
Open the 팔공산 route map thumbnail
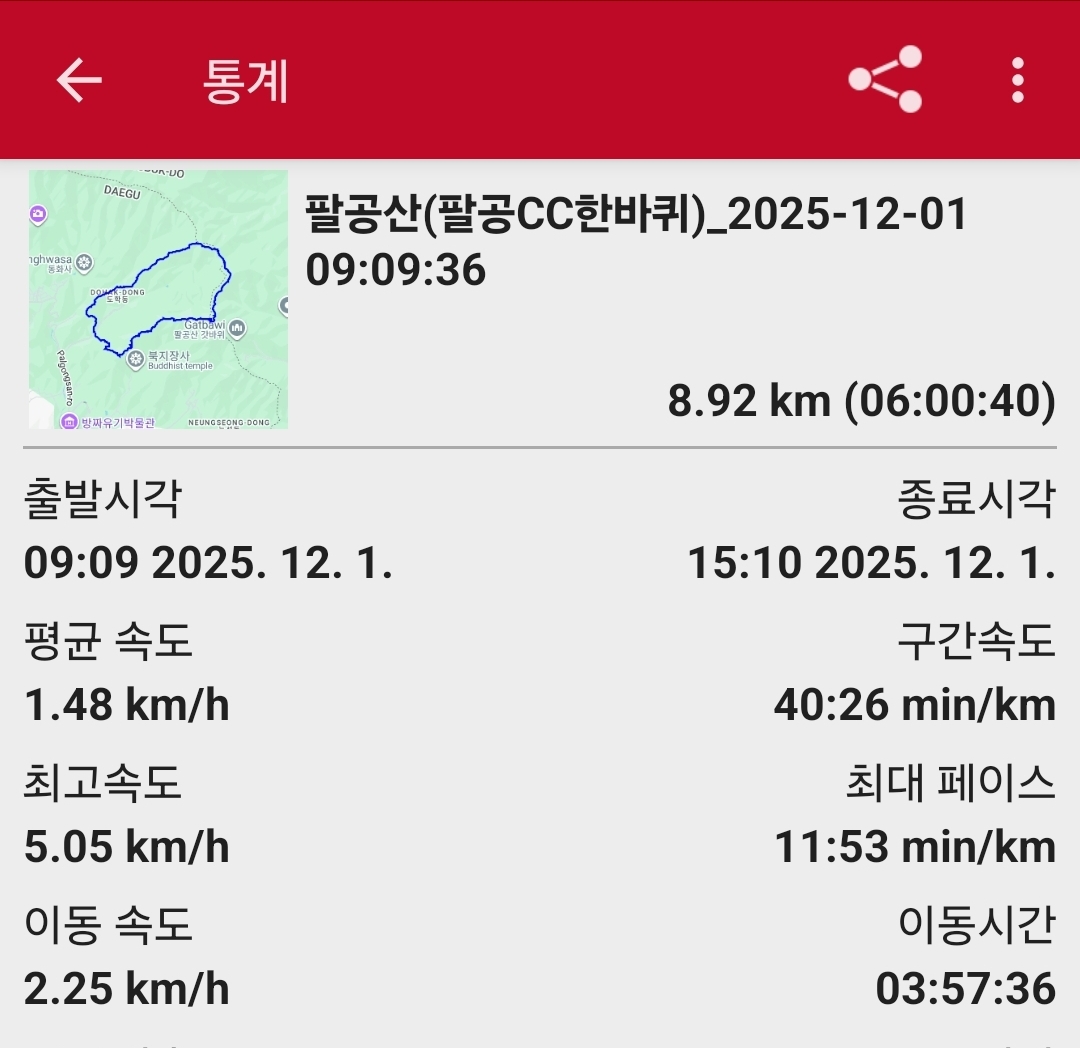click(158, 299)
